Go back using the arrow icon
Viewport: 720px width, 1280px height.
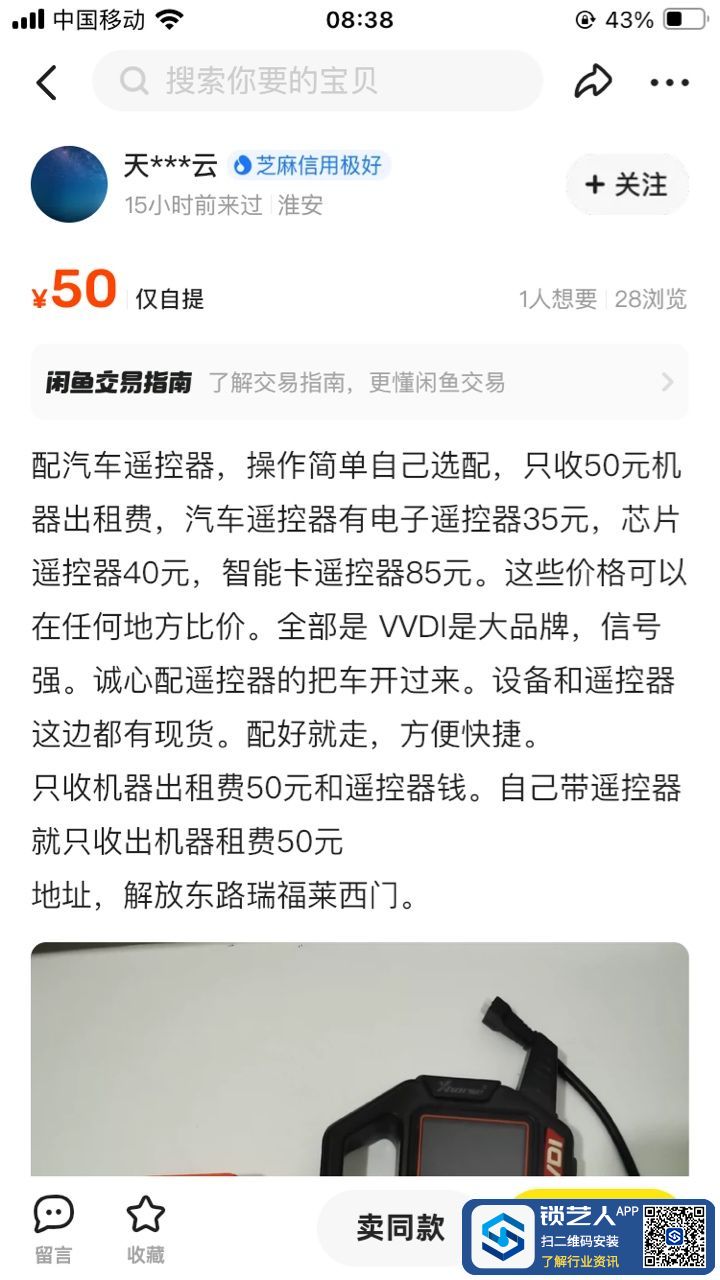coord(47,82)
